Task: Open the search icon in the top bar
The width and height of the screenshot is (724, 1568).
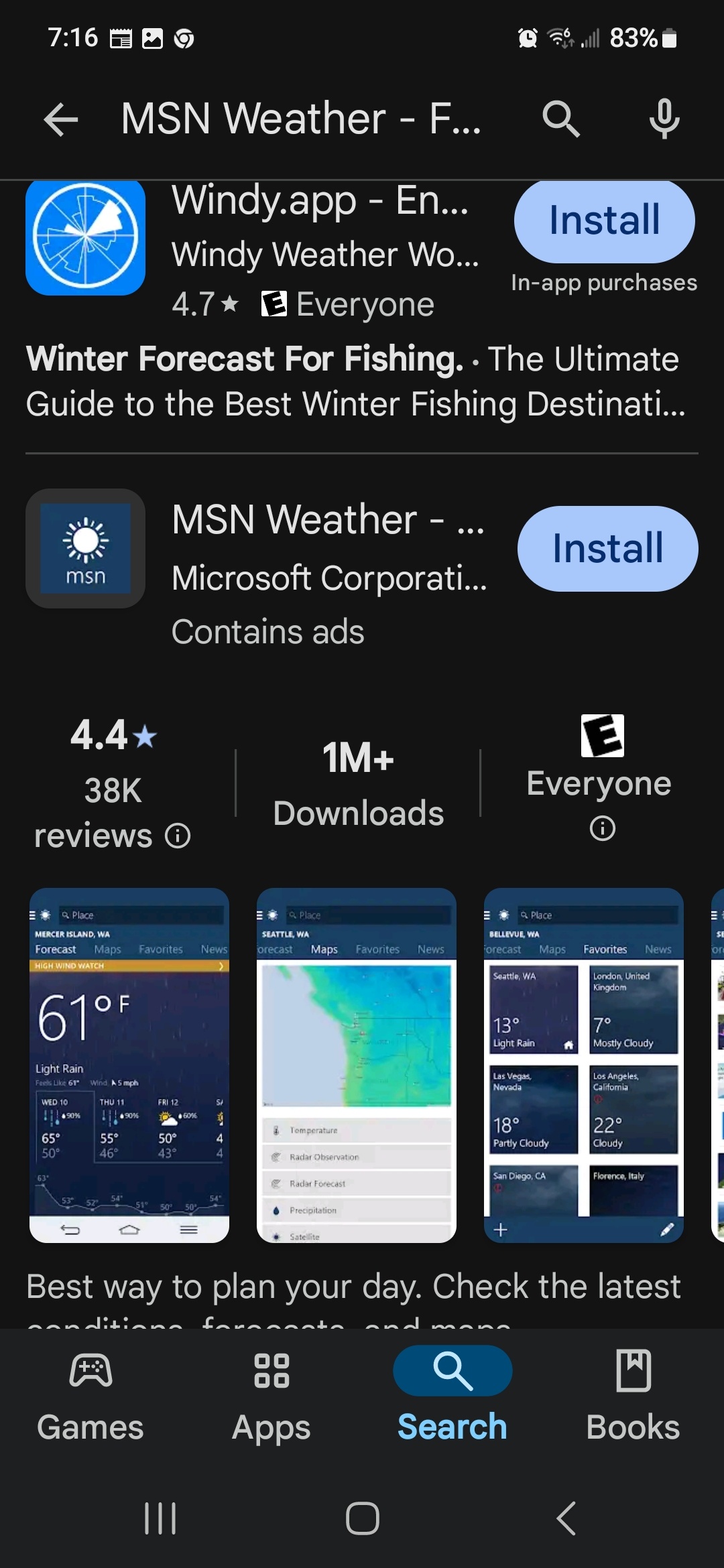Action: (x=562, y=119)
